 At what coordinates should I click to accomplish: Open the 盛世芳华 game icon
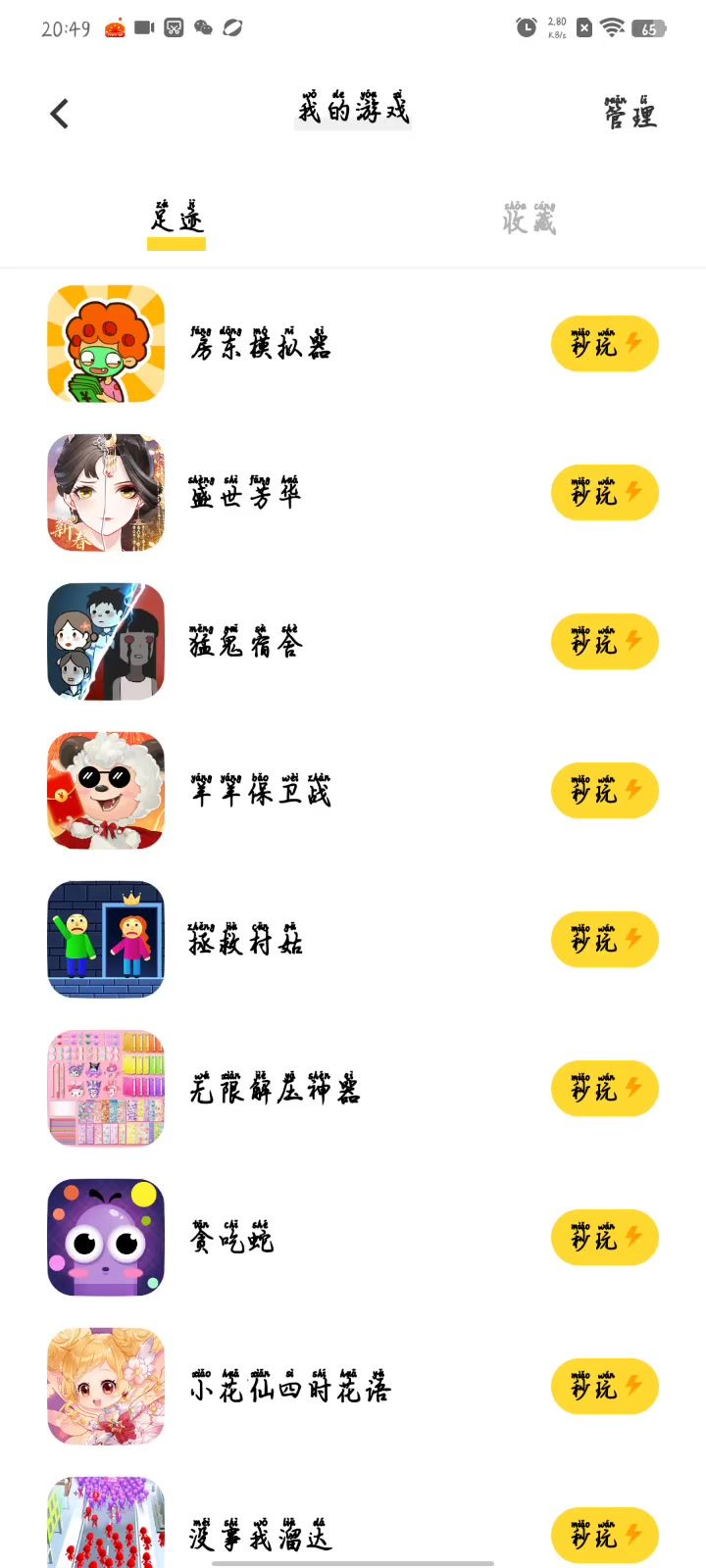coord(106,493)
